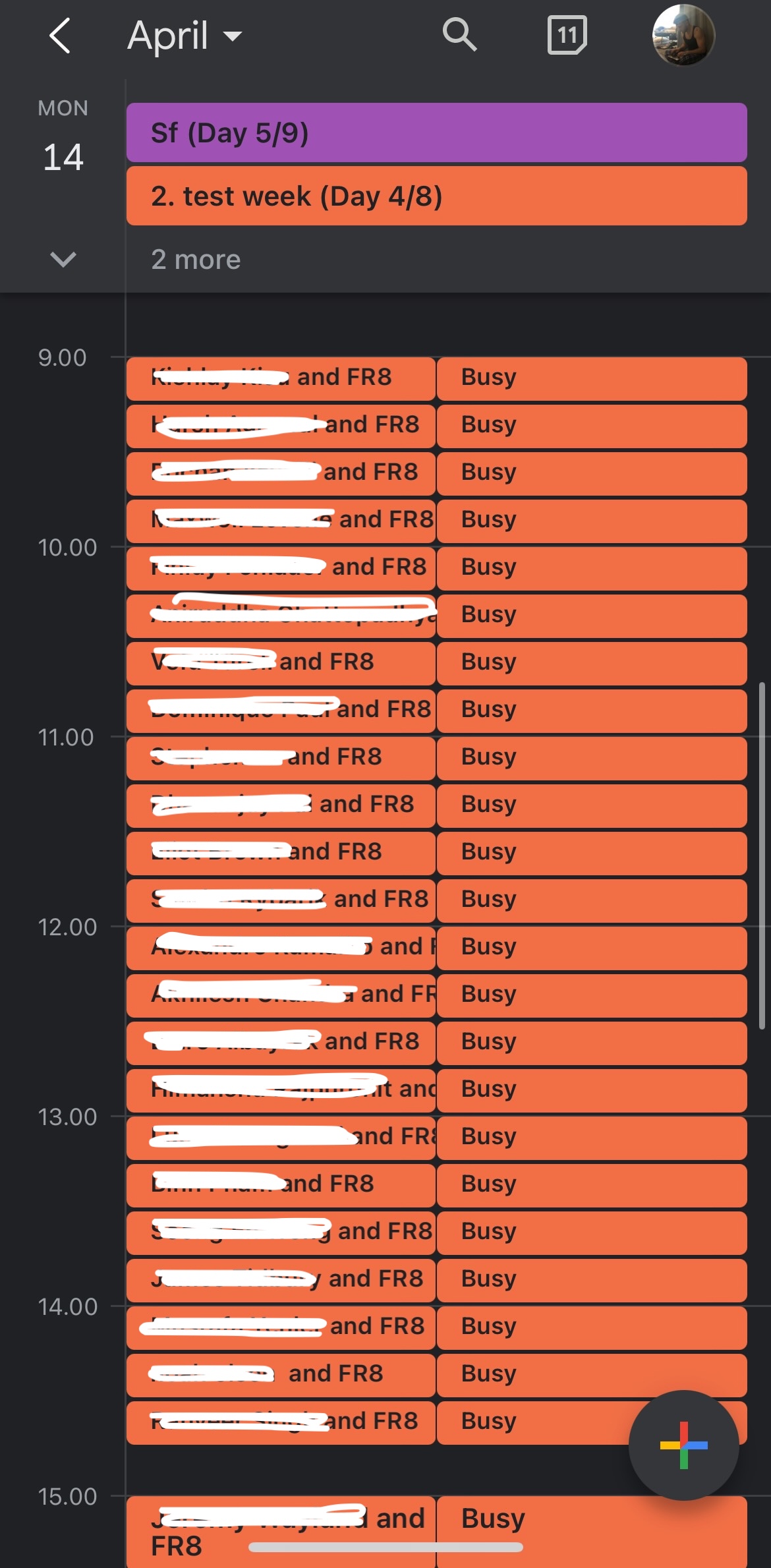Screen dimensions: 771x1568
Task: Search calendar events
Action: 459,34
